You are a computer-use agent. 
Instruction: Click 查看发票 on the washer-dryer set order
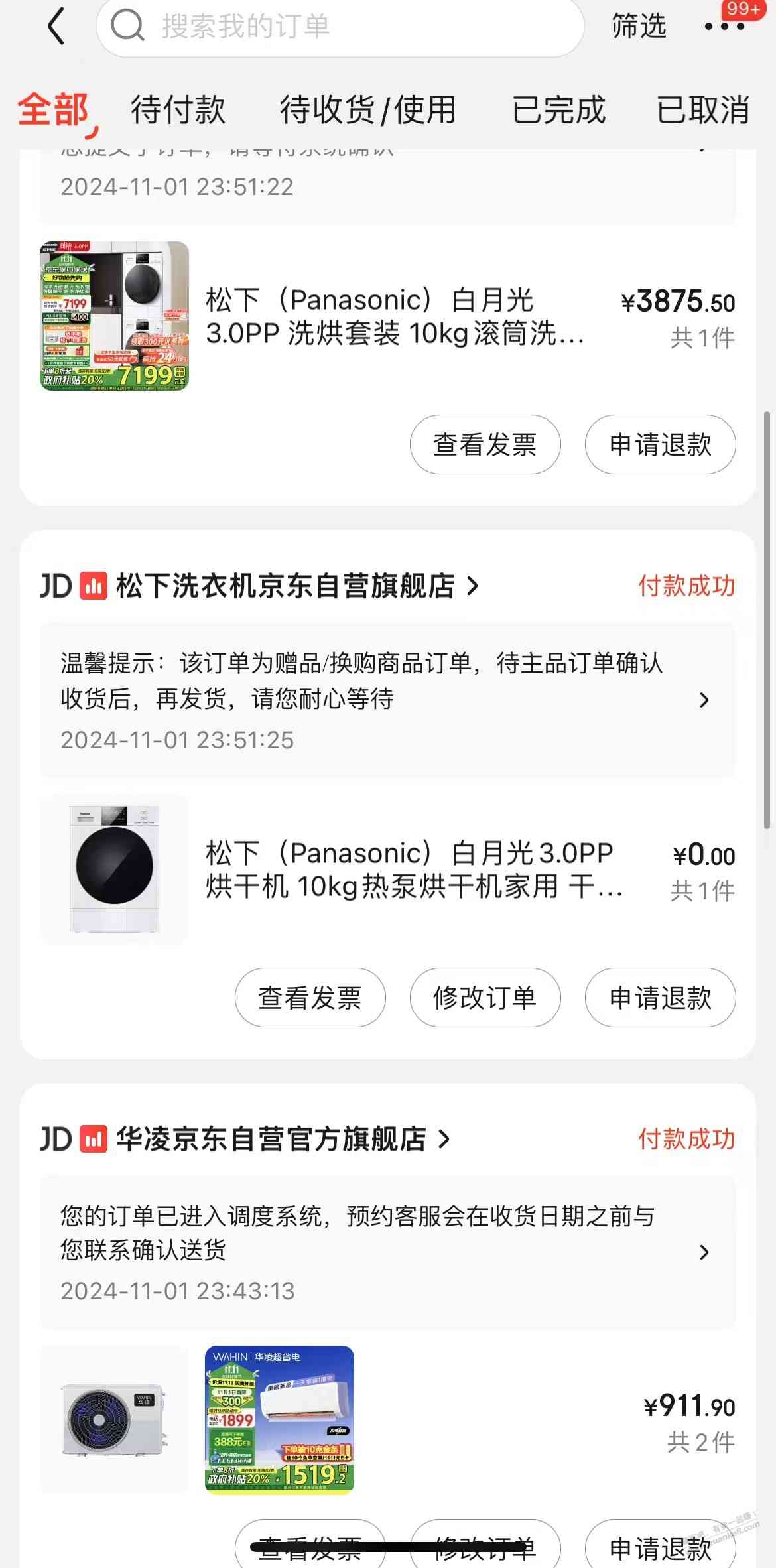click(485, 444)
